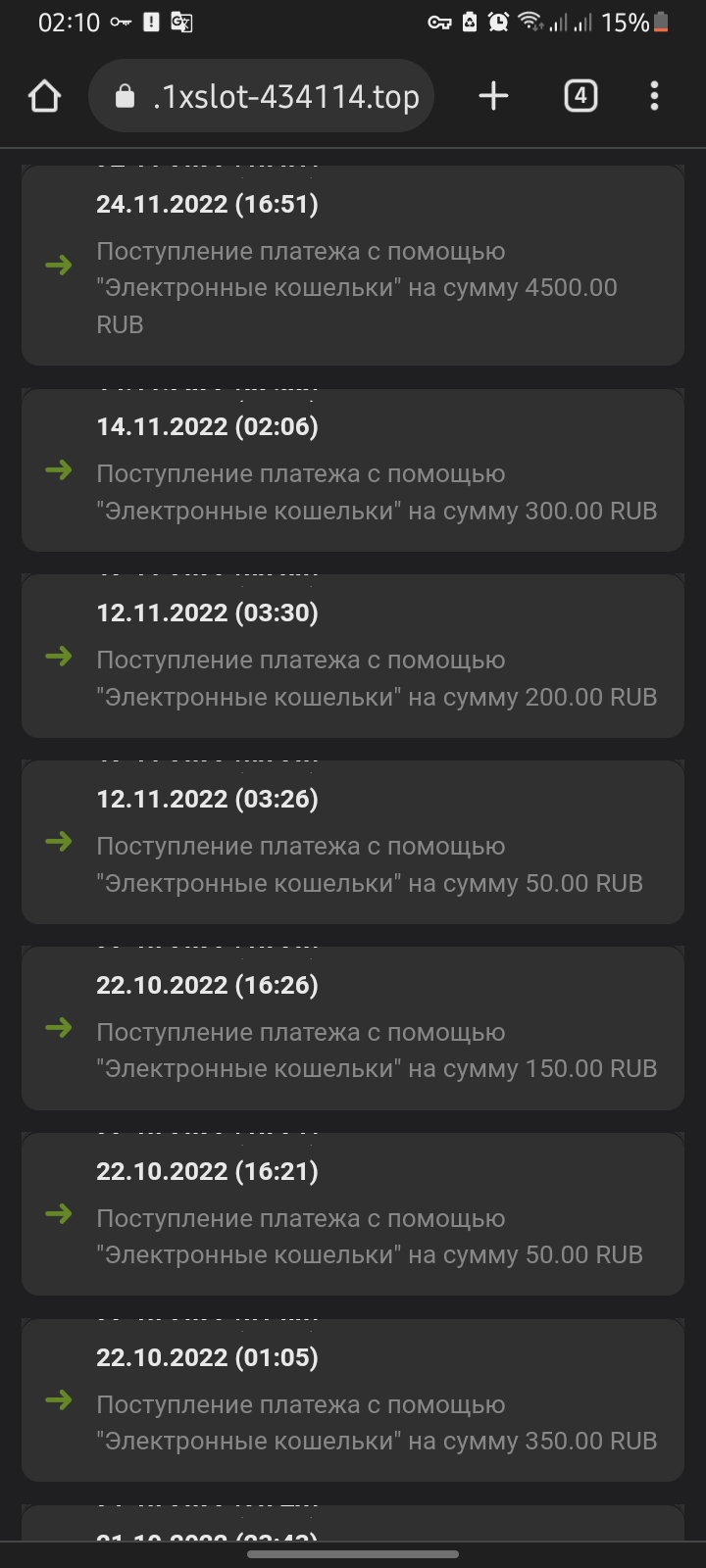Go to the browser home page
The image size is (706, 1568).
coord(45,96)
